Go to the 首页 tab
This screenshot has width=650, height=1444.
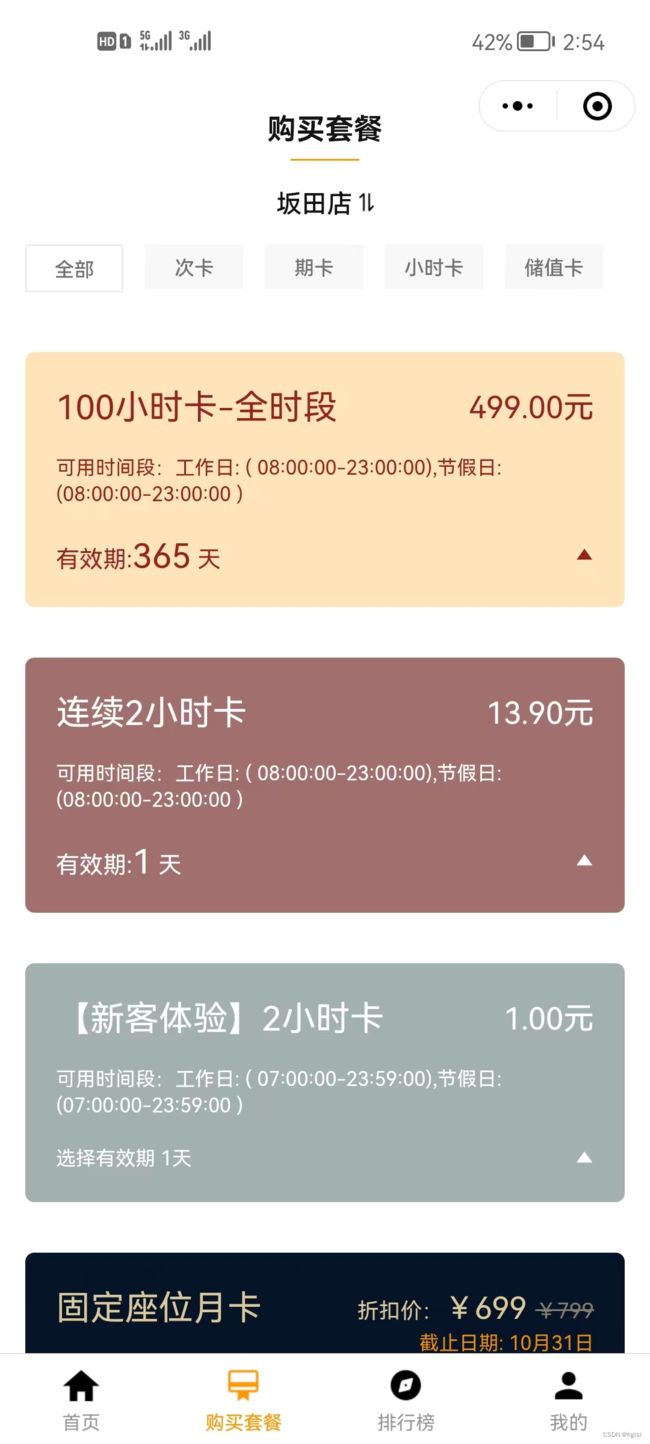click(81, 1399)
